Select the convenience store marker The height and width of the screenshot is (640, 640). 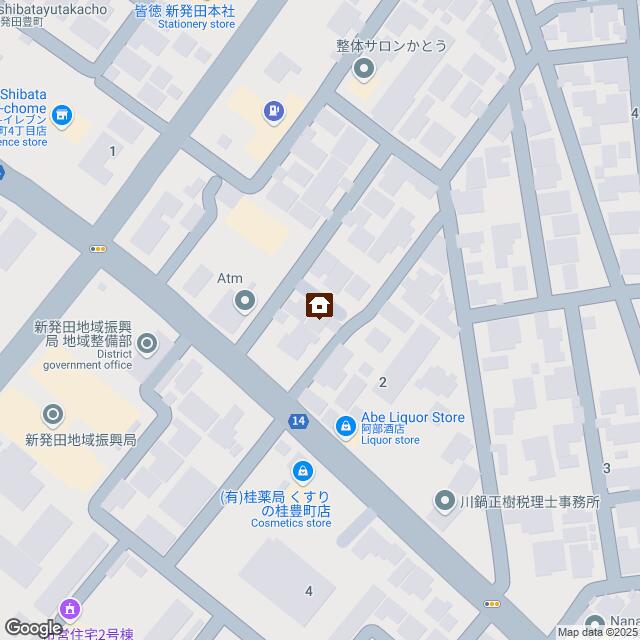63,116
